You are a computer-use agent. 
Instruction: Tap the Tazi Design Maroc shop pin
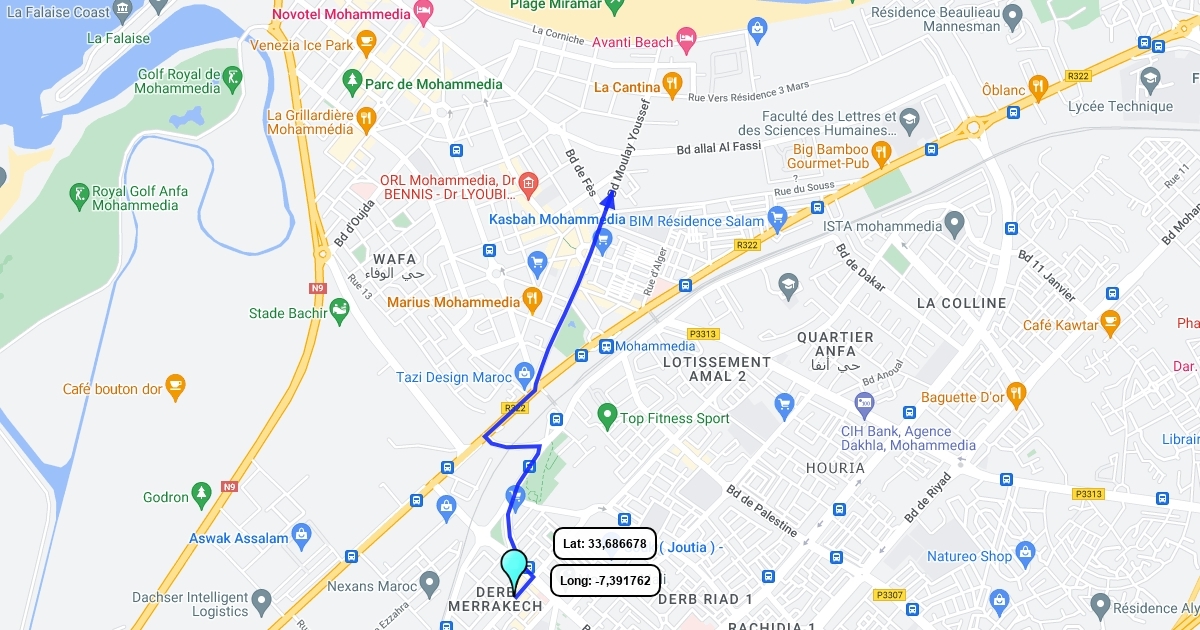[x=523, y=373]
